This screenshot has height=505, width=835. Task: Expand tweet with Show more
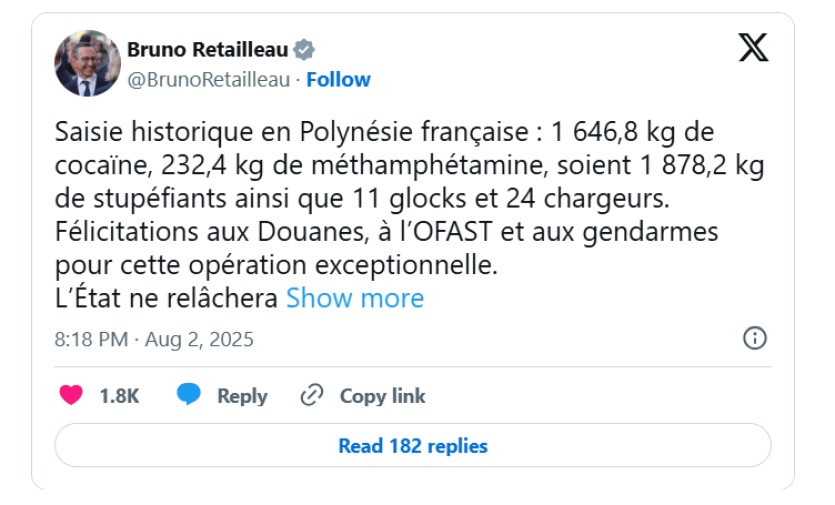pyautogui.click(x=355, y=298)
